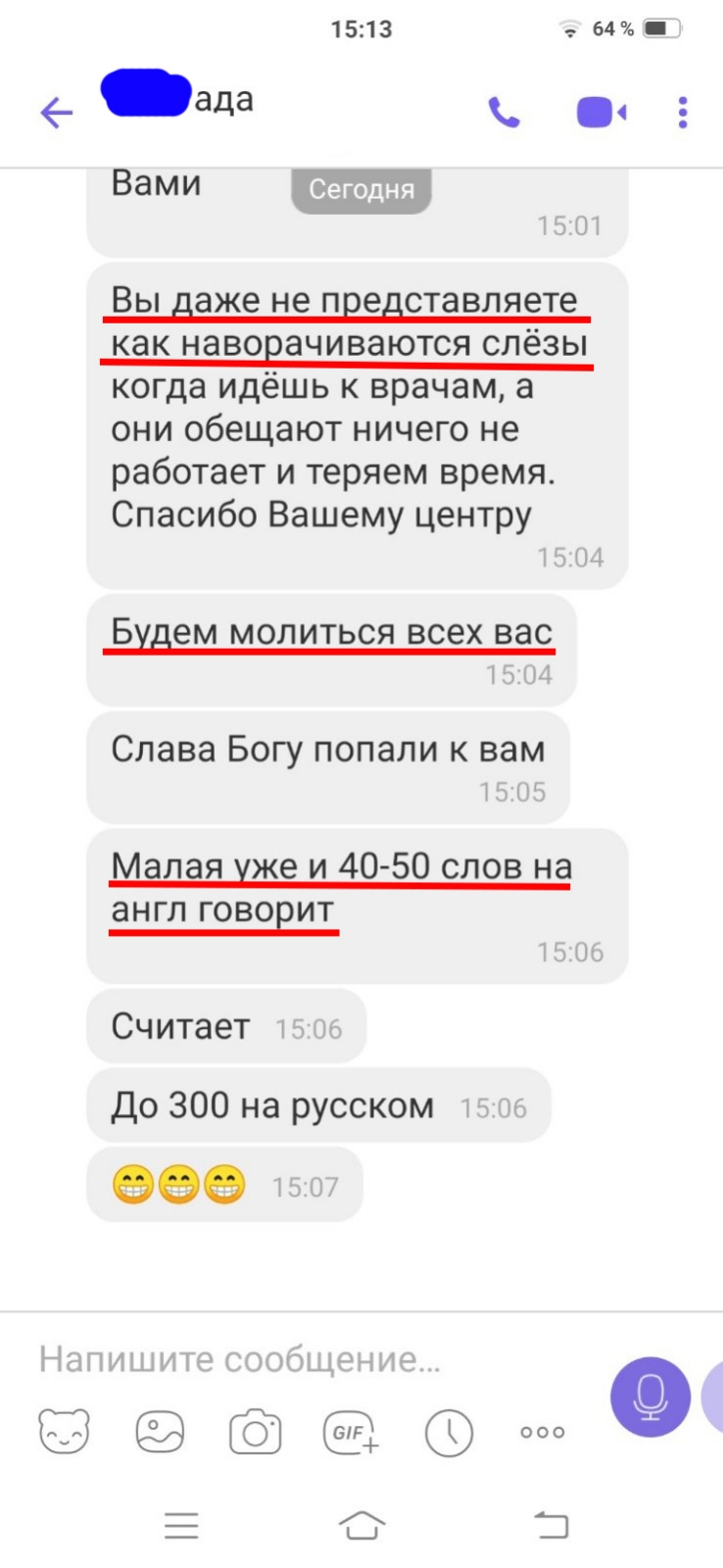Focus the 'Напишите сообщение…' field
The width and height of the screenshot is (723, 1568).
tap(294, 1359)
